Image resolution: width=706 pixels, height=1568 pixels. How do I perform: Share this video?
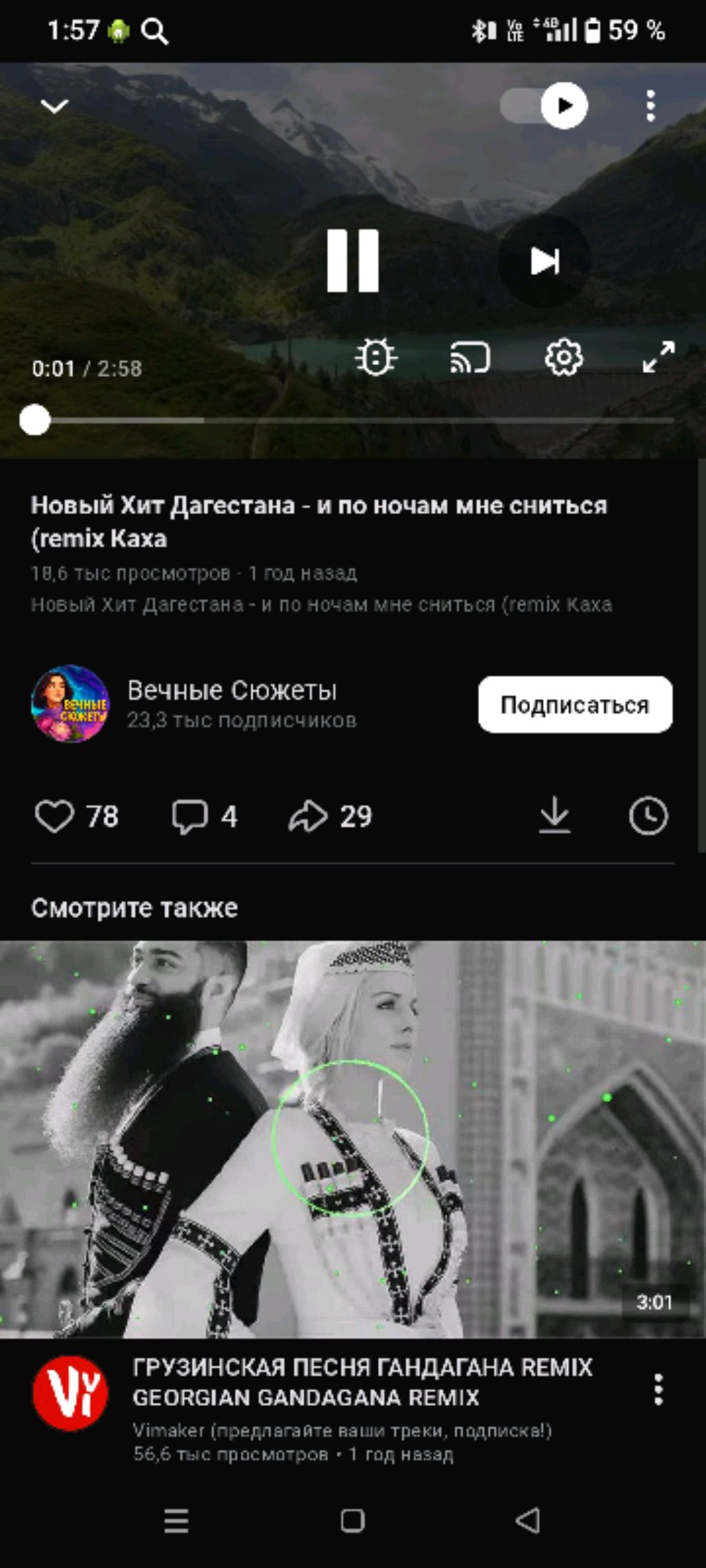tap(307, 816)
